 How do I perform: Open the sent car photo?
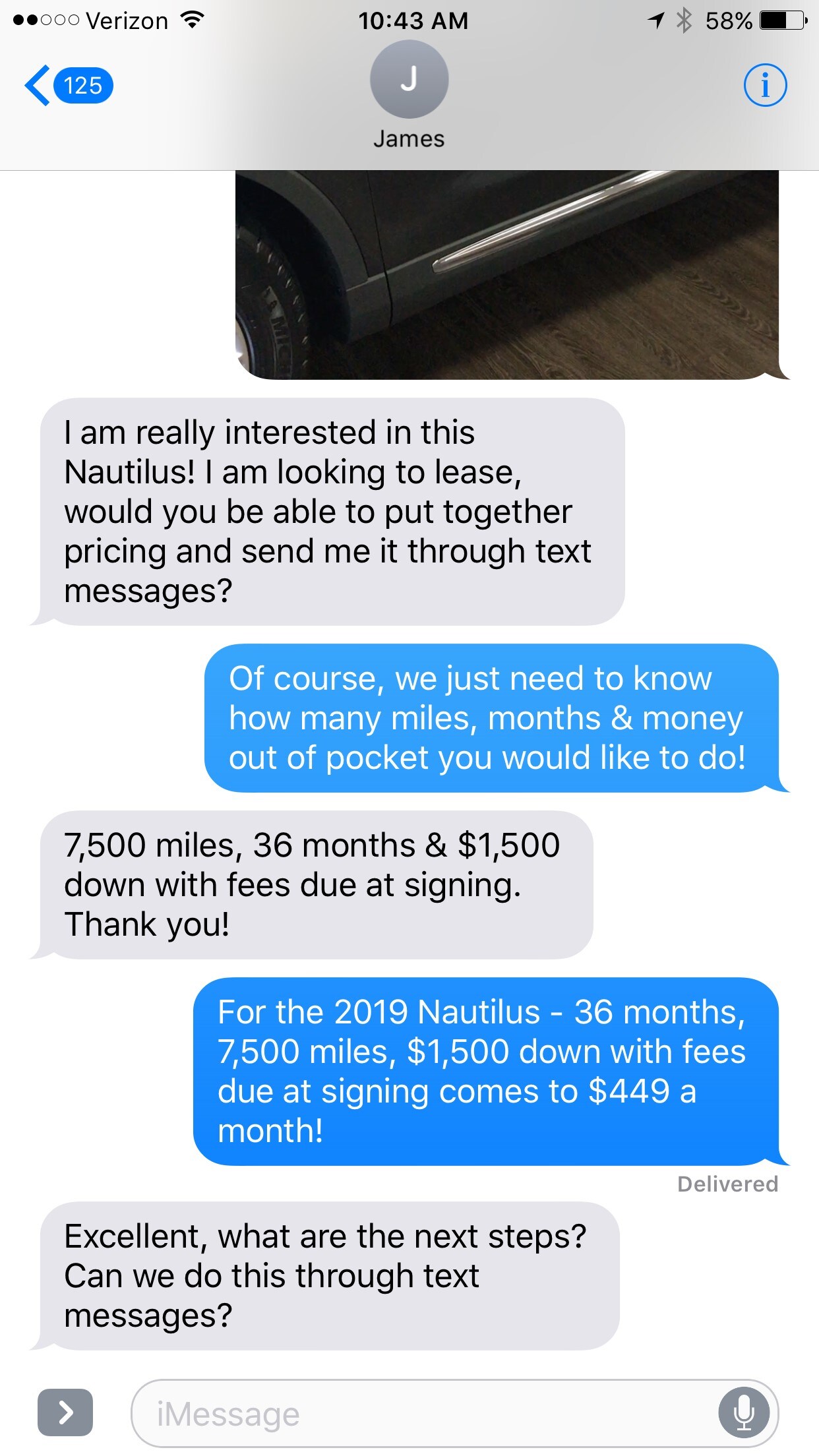coord(506,274)
